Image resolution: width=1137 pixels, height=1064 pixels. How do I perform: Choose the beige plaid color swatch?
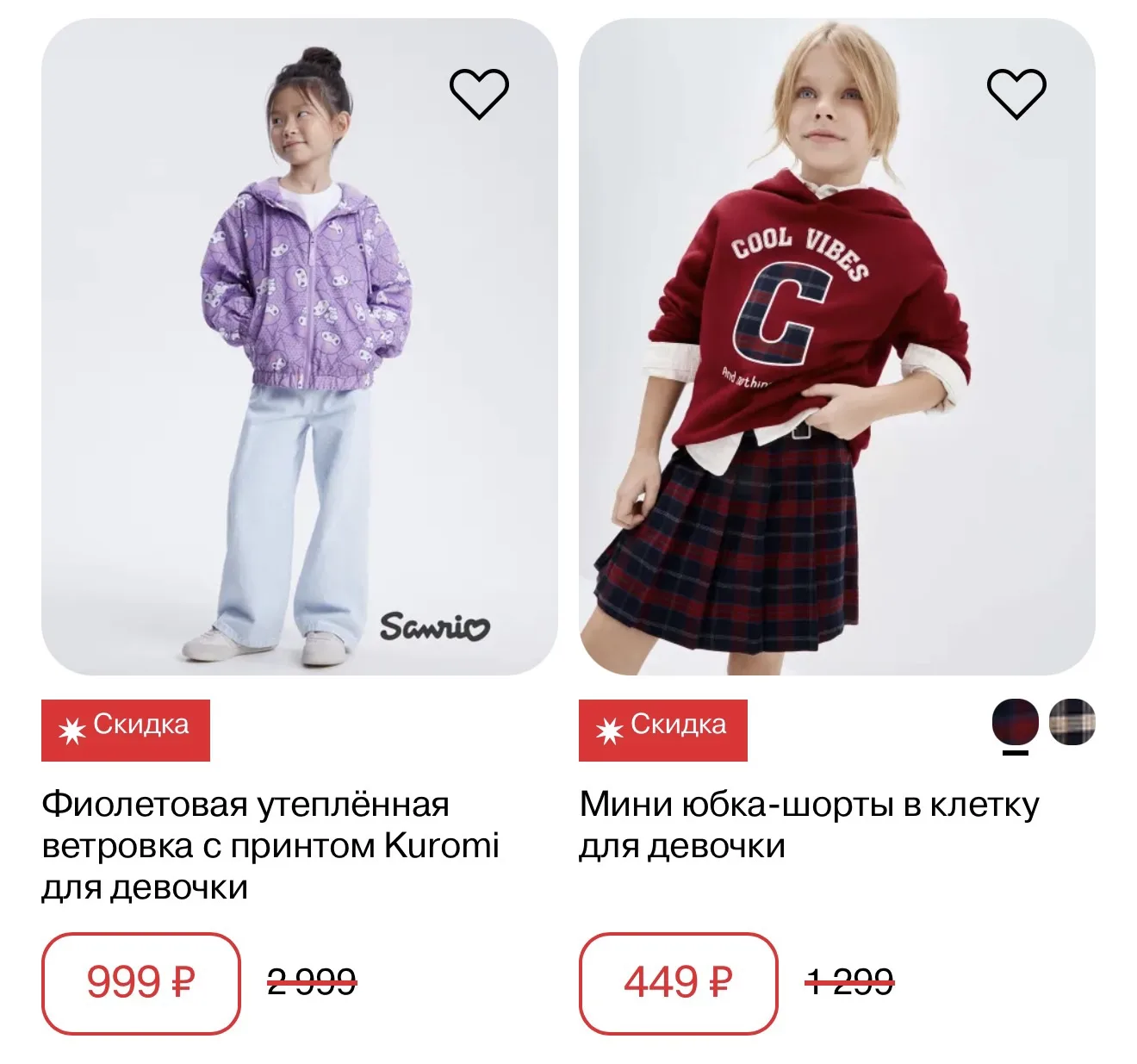pyautogui.click(x=1072, y=722)
